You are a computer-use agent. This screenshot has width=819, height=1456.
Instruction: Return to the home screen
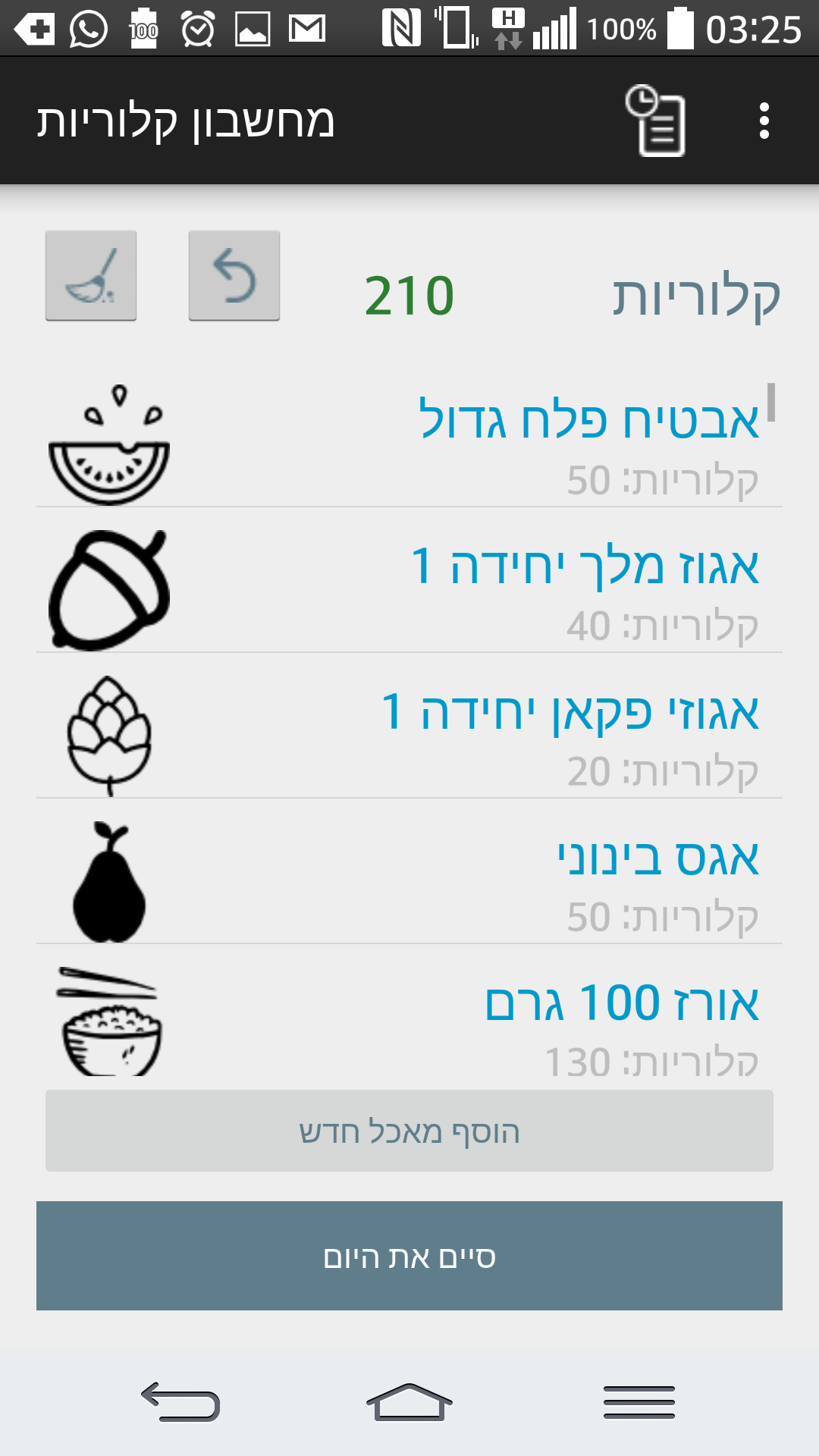click(x=409, y=1401)
